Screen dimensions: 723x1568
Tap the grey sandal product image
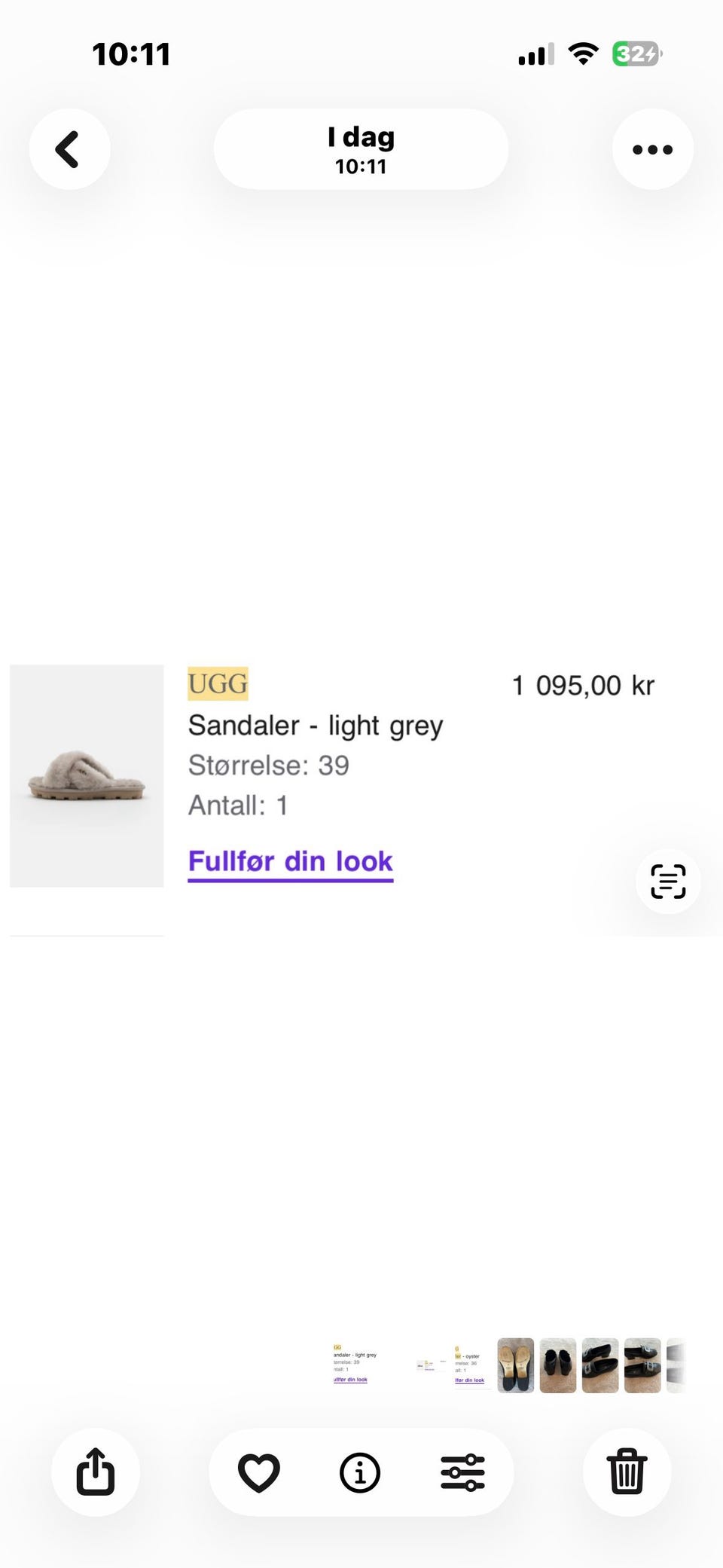pos(87,776)
